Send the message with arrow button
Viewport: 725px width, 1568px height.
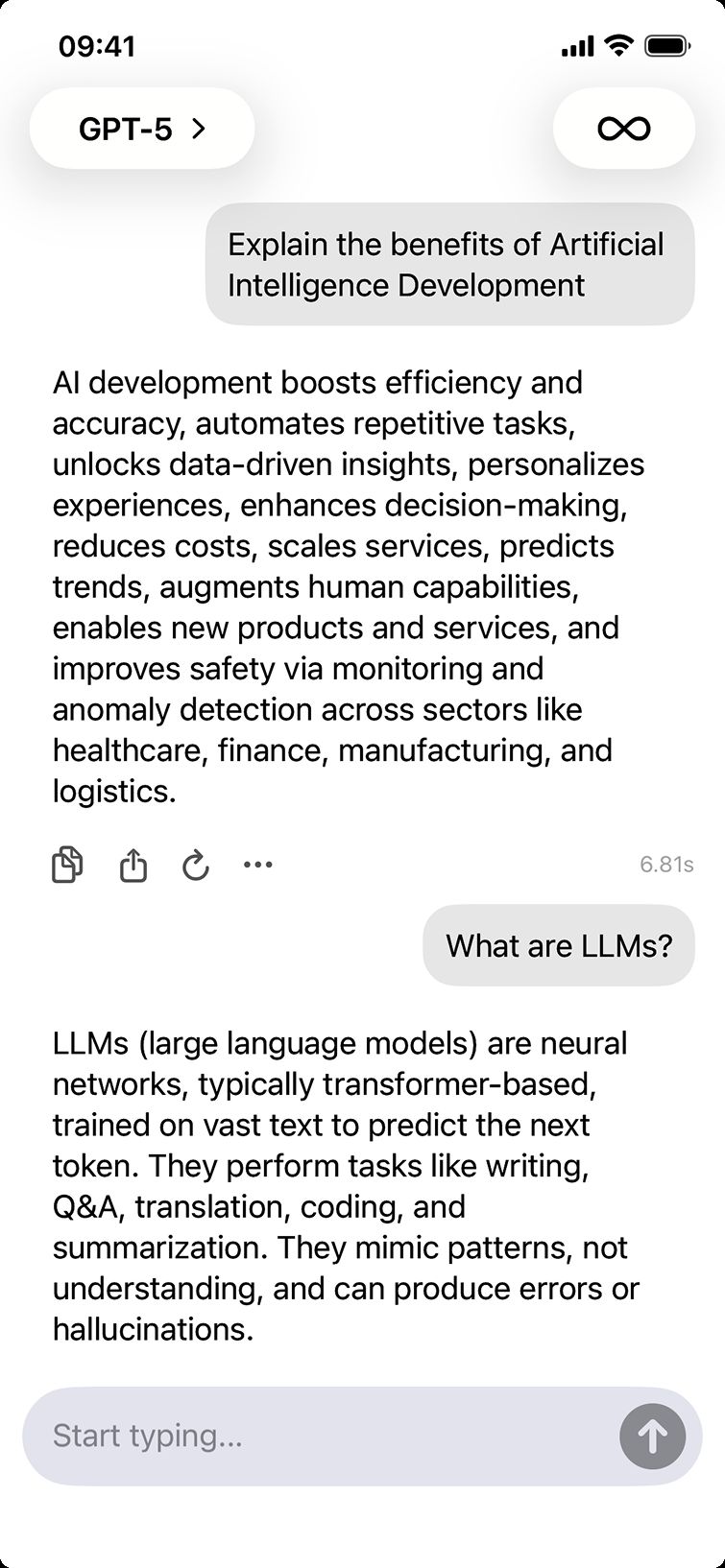pos(652,1436)
